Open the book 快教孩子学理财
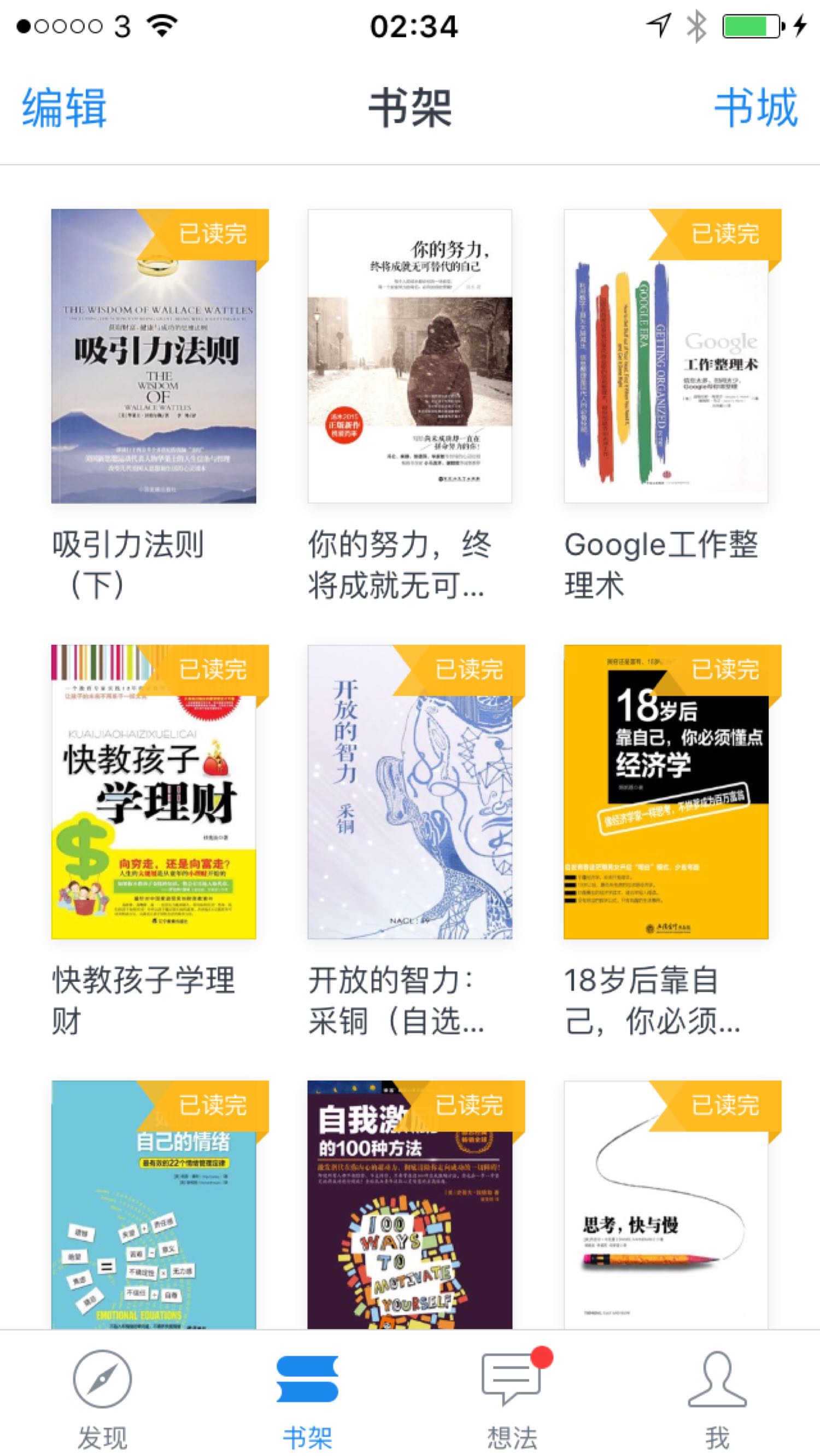The image size is (820, 1456). pyautogui.click(x=154, y=792)
